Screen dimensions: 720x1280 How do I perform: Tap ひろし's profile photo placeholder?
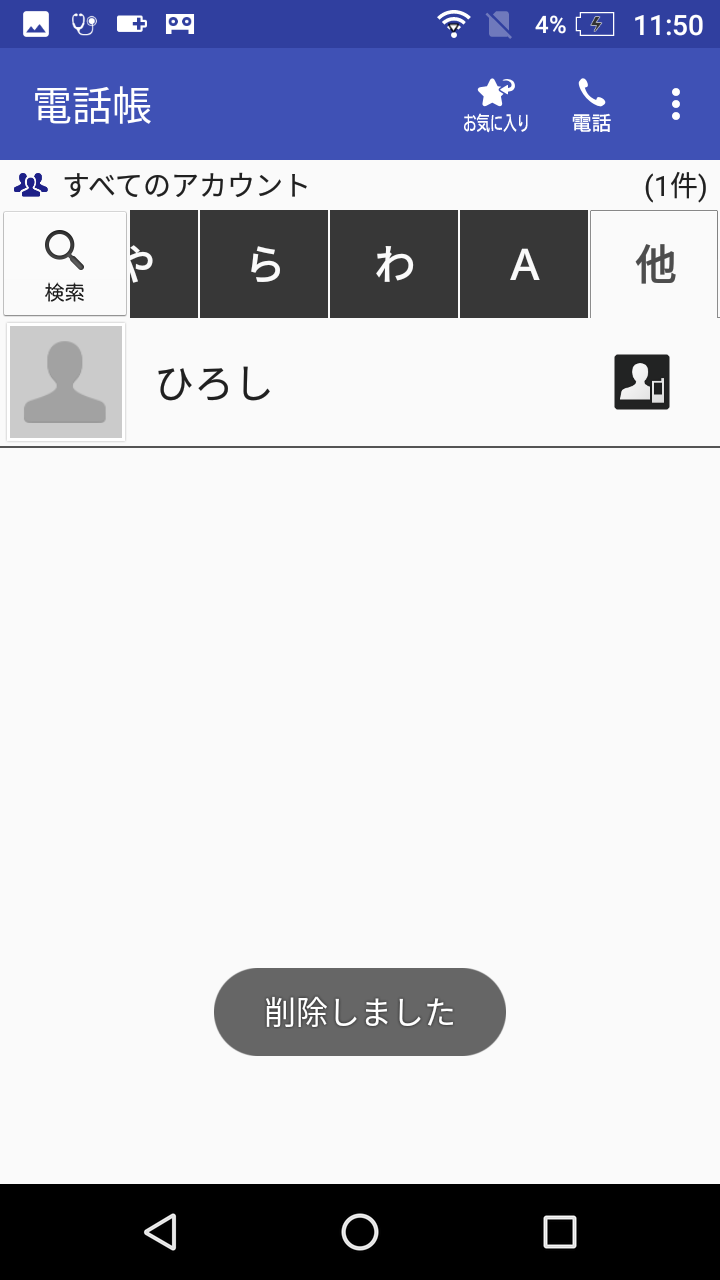[x=66, y=382]
